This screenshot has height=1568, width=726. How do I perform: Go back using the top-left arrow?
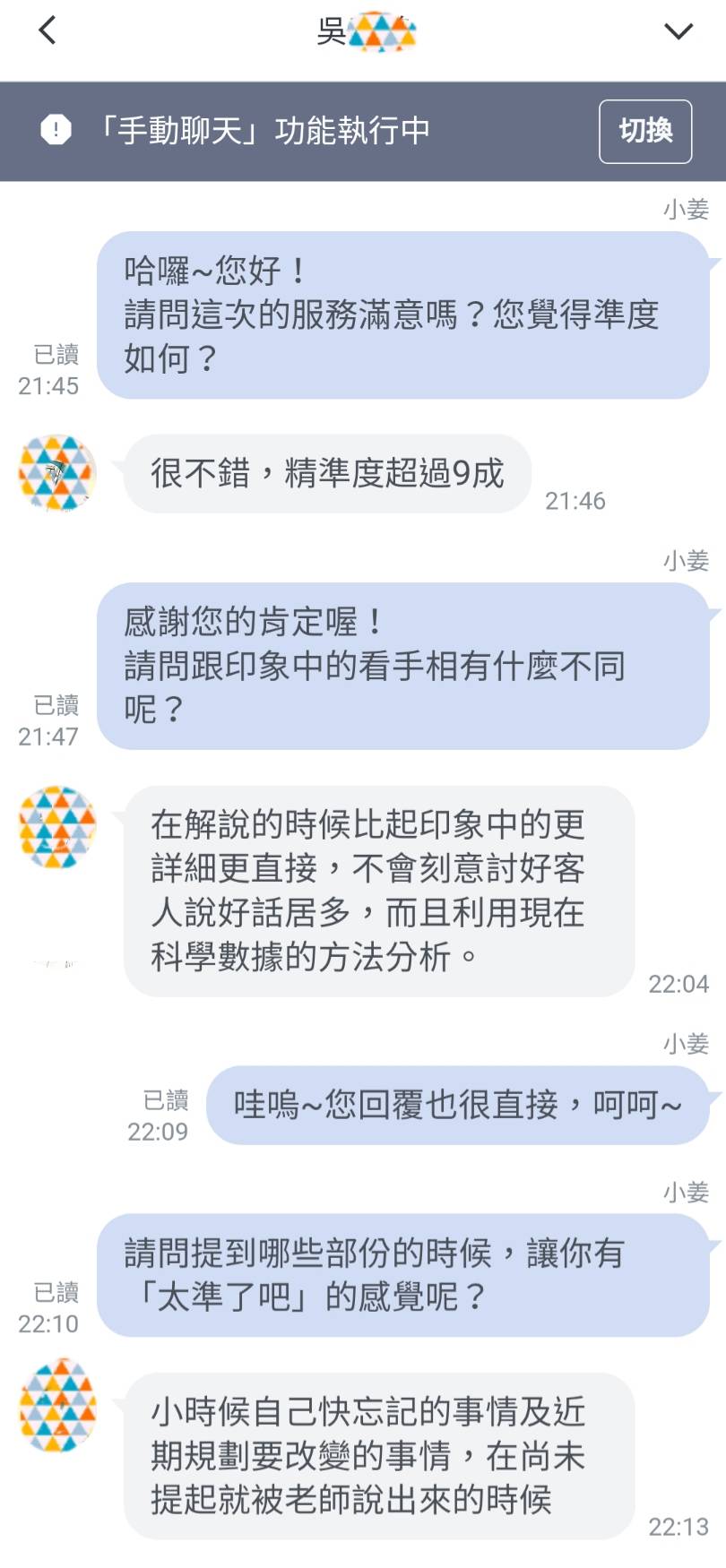click(x=48, y=30)
